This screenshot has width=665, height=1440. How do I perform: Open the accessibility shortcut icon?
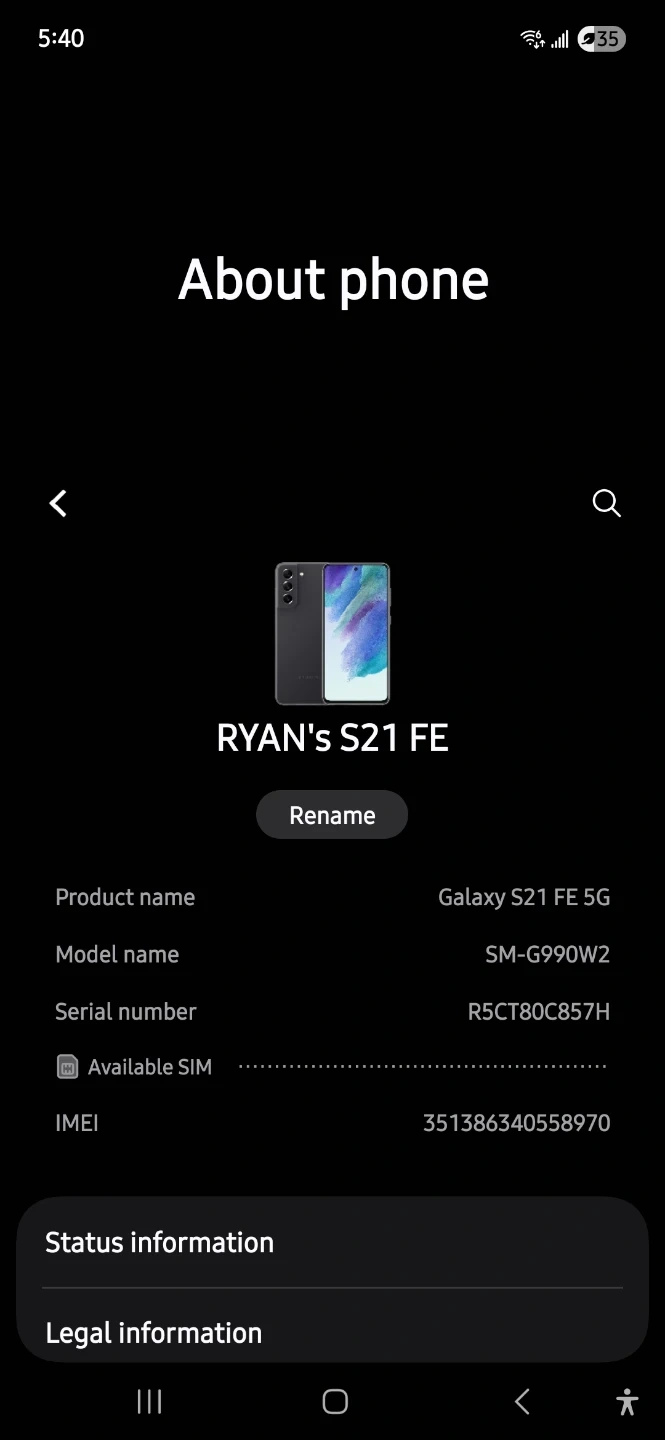627,1402
